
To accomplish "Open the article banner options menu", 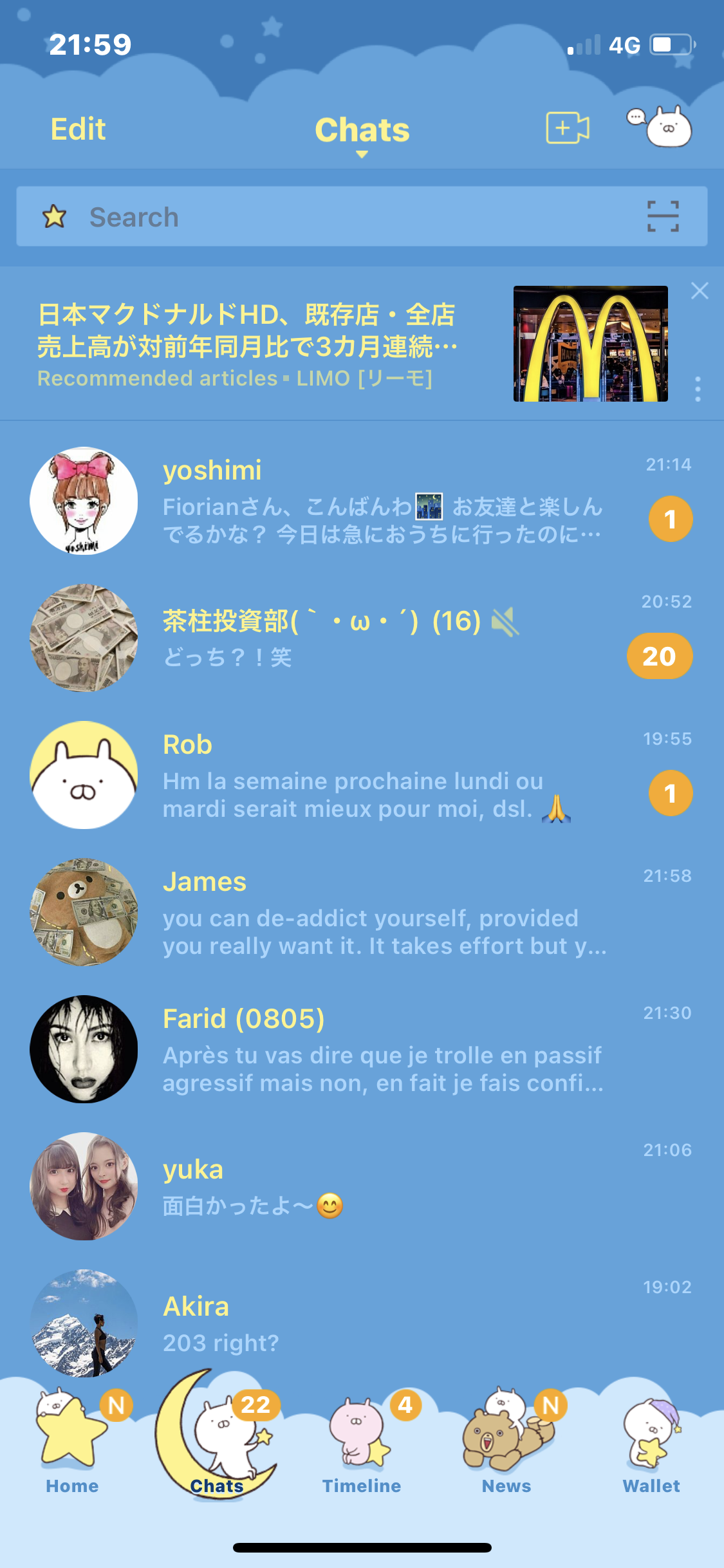I will (x=698, y=389).
